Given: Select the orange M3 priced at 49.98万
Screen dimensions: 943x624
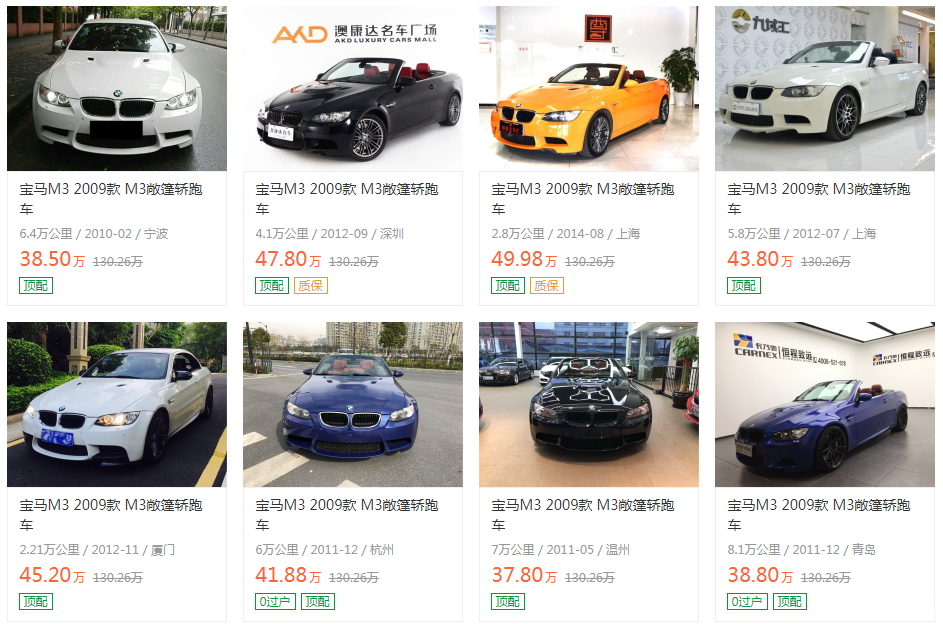Looking at the screenshot, I should pyautogui.click(x=588, y=90).
